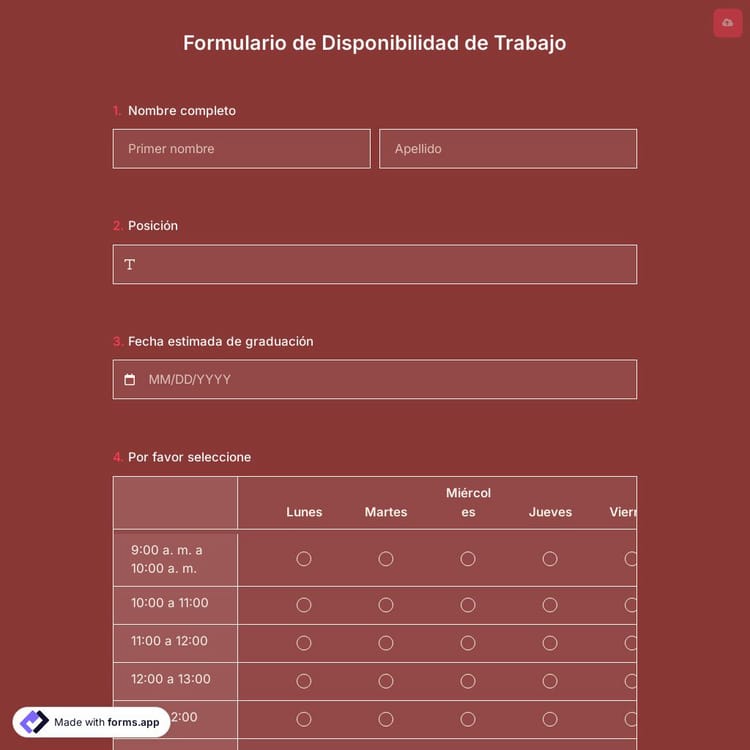The image size is (750, 750).
Task: Focus the Apellido field
Action: coord(507,149)
